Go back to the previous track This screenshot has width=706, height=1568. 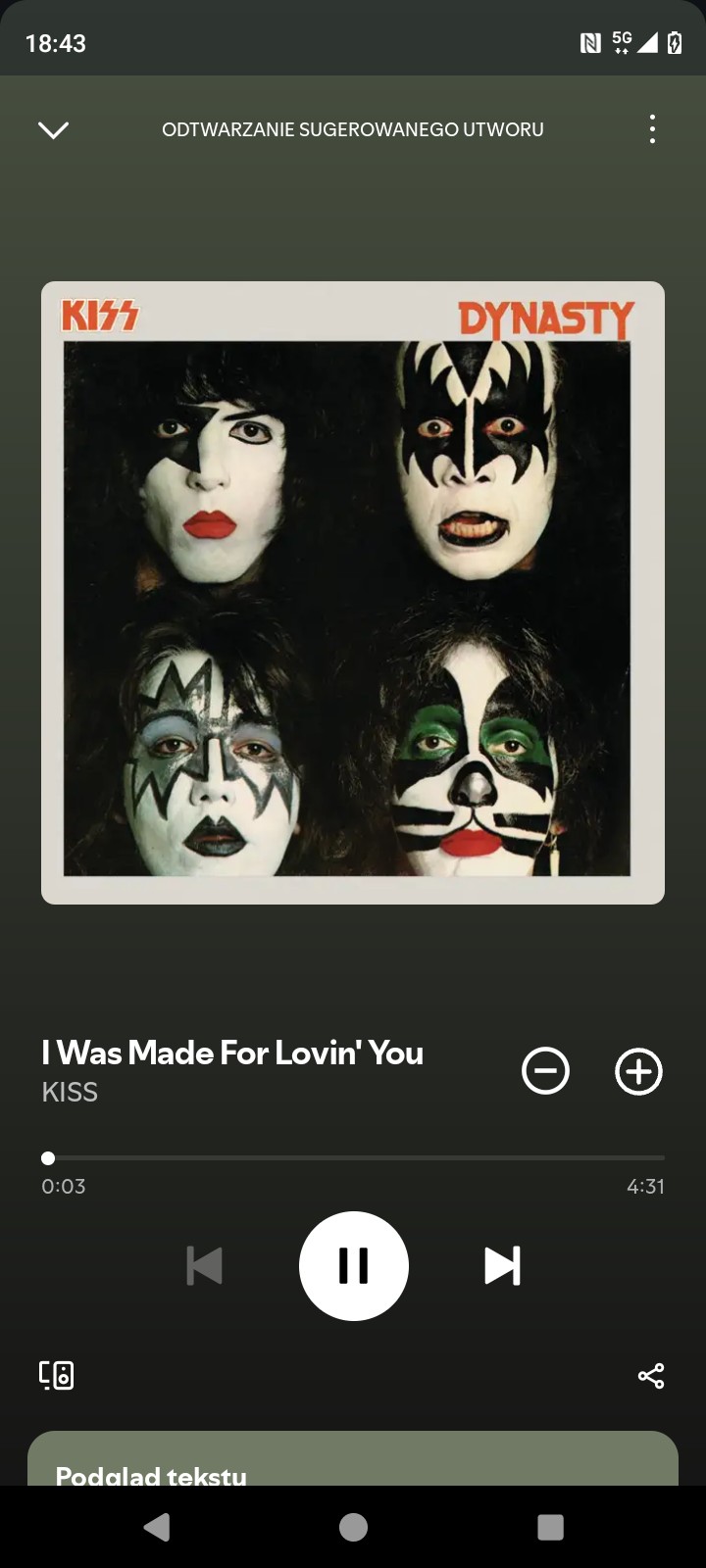click(x=204, y=1266)
